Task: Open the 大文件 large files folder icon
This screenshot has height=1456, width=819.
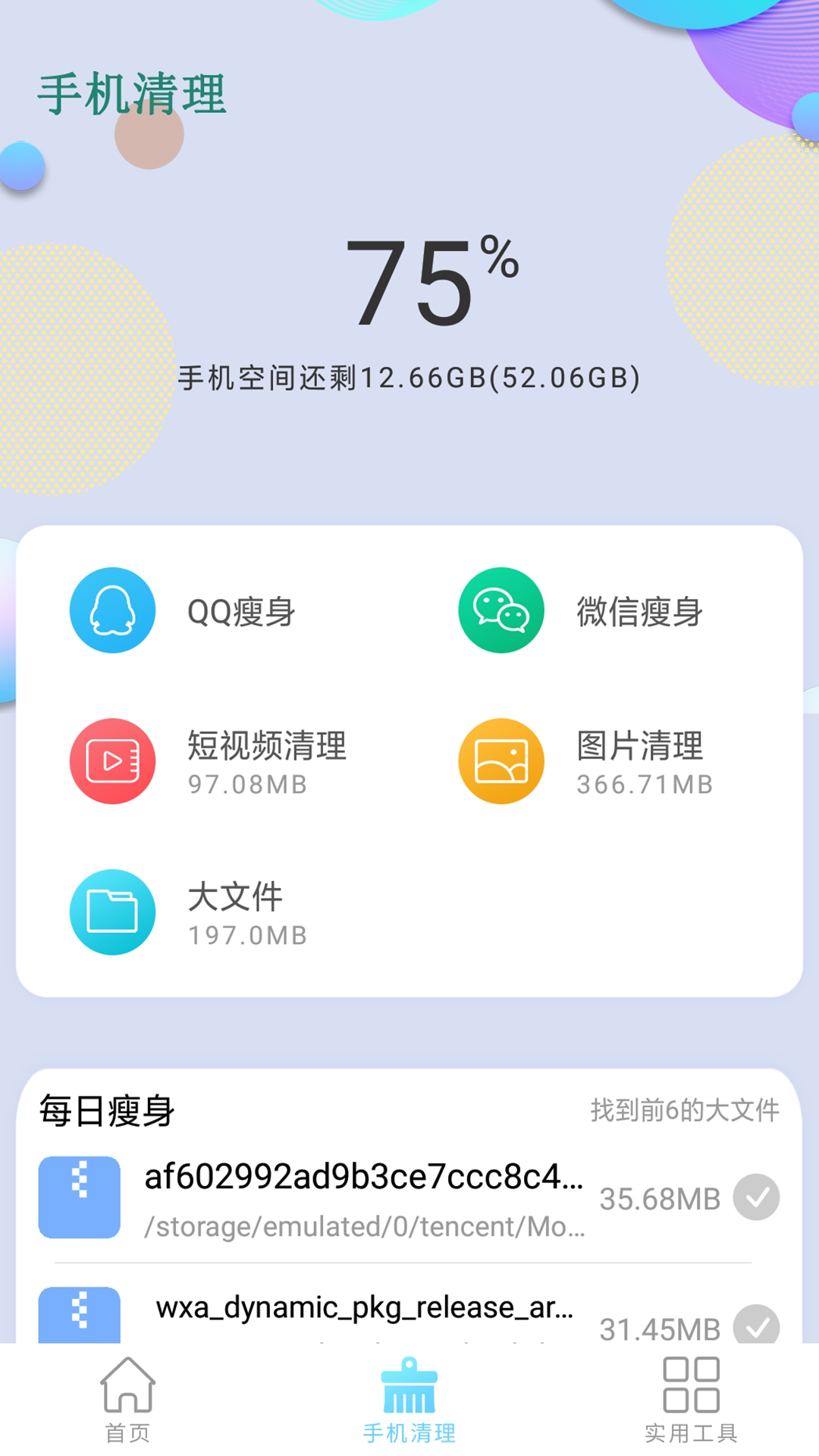Action: (111, 912)
